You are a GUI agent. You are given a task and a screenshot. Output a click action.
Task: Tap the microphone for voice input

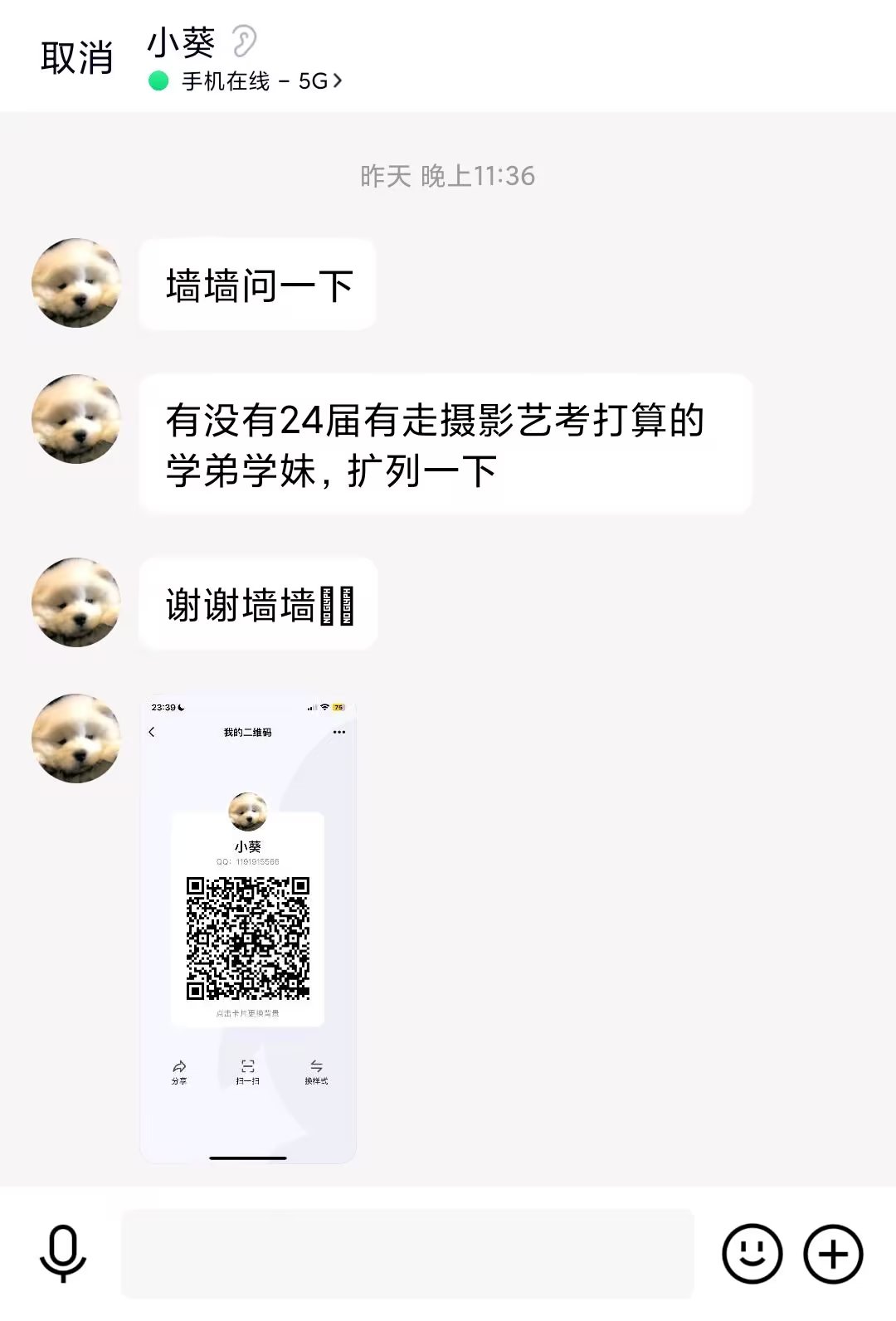pyautogui.click(x=63, y=1253)
